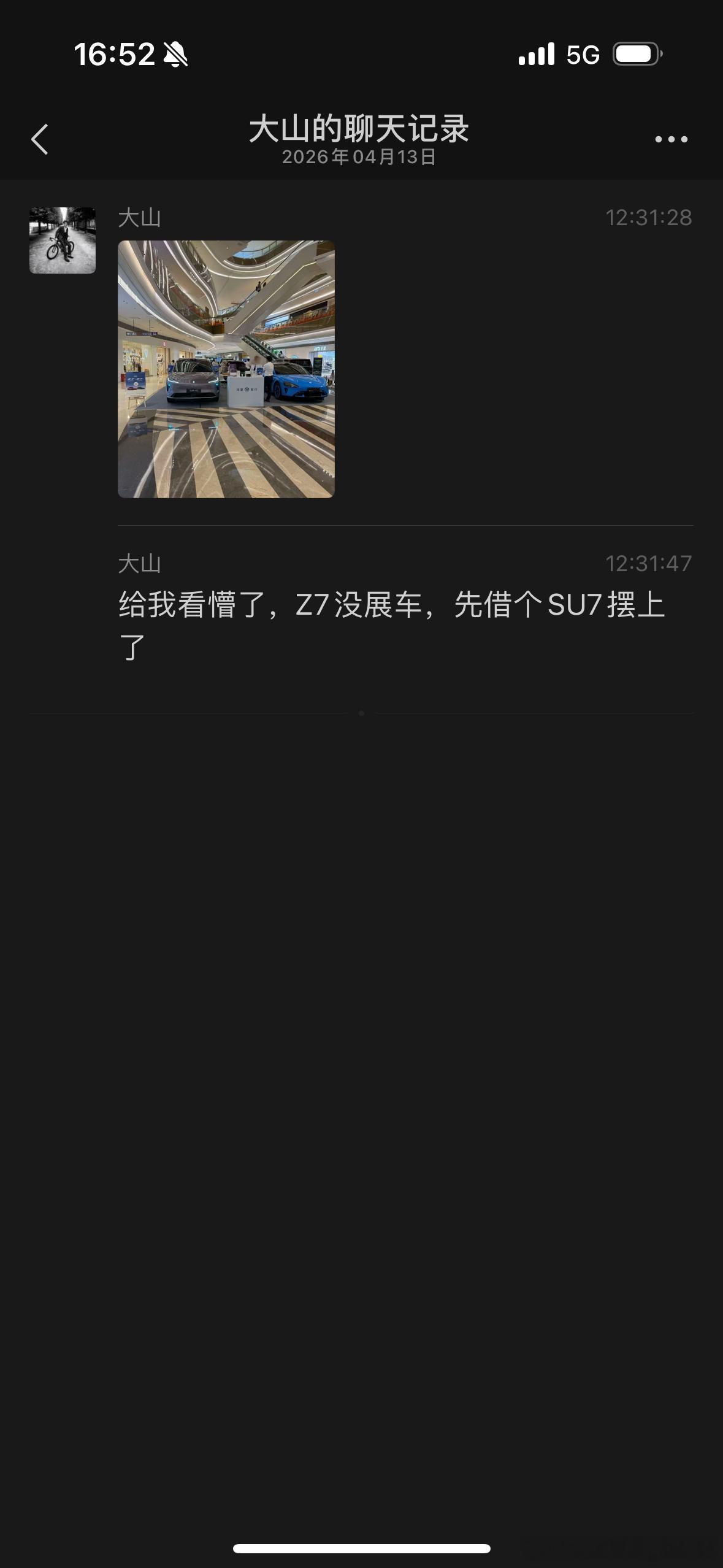Tap the chat title 大山的聊天记录
The width and height of the screenshot is (723, 1568).
[361, 130]
